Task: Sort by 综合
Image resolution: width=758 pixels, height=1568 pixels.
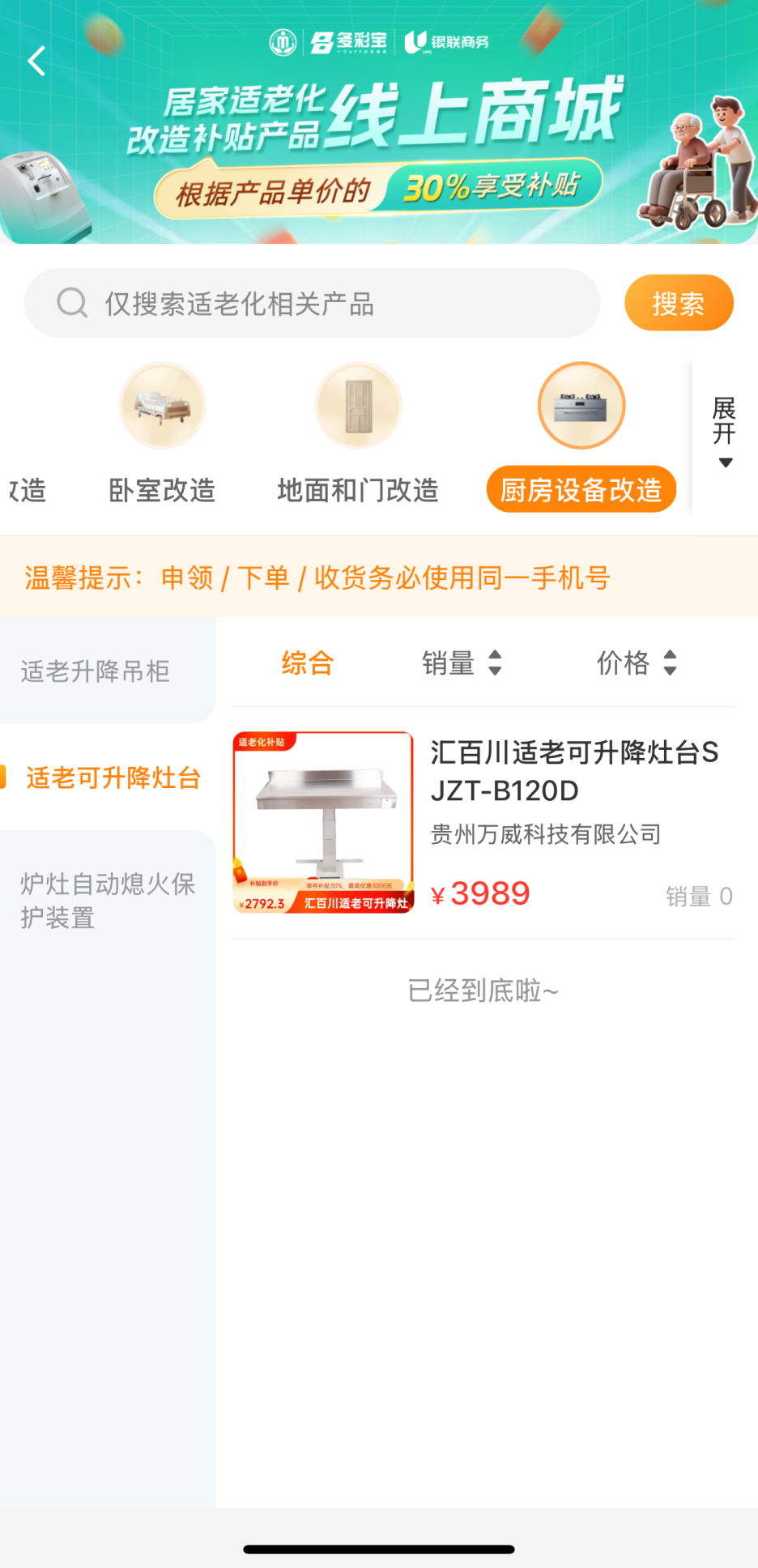Action: click(307, 663)
